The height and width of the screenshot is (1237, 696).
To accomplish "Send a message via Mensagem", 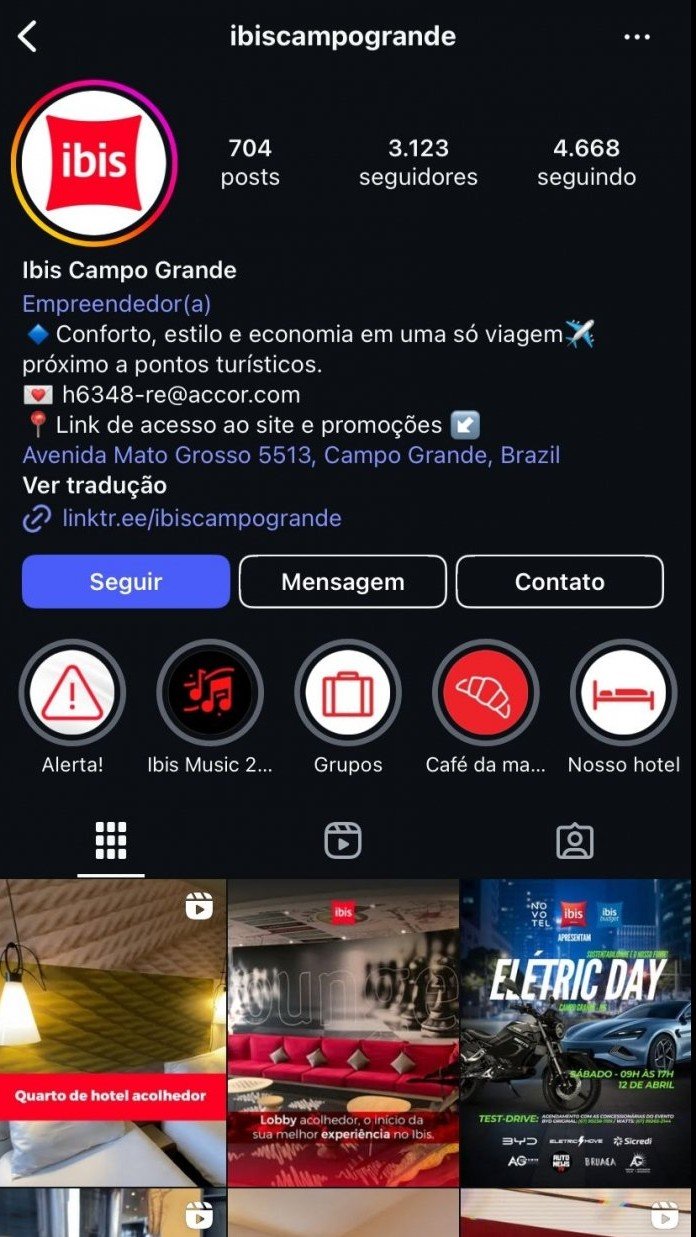I will pyautogui.click(x=343, y=582).
